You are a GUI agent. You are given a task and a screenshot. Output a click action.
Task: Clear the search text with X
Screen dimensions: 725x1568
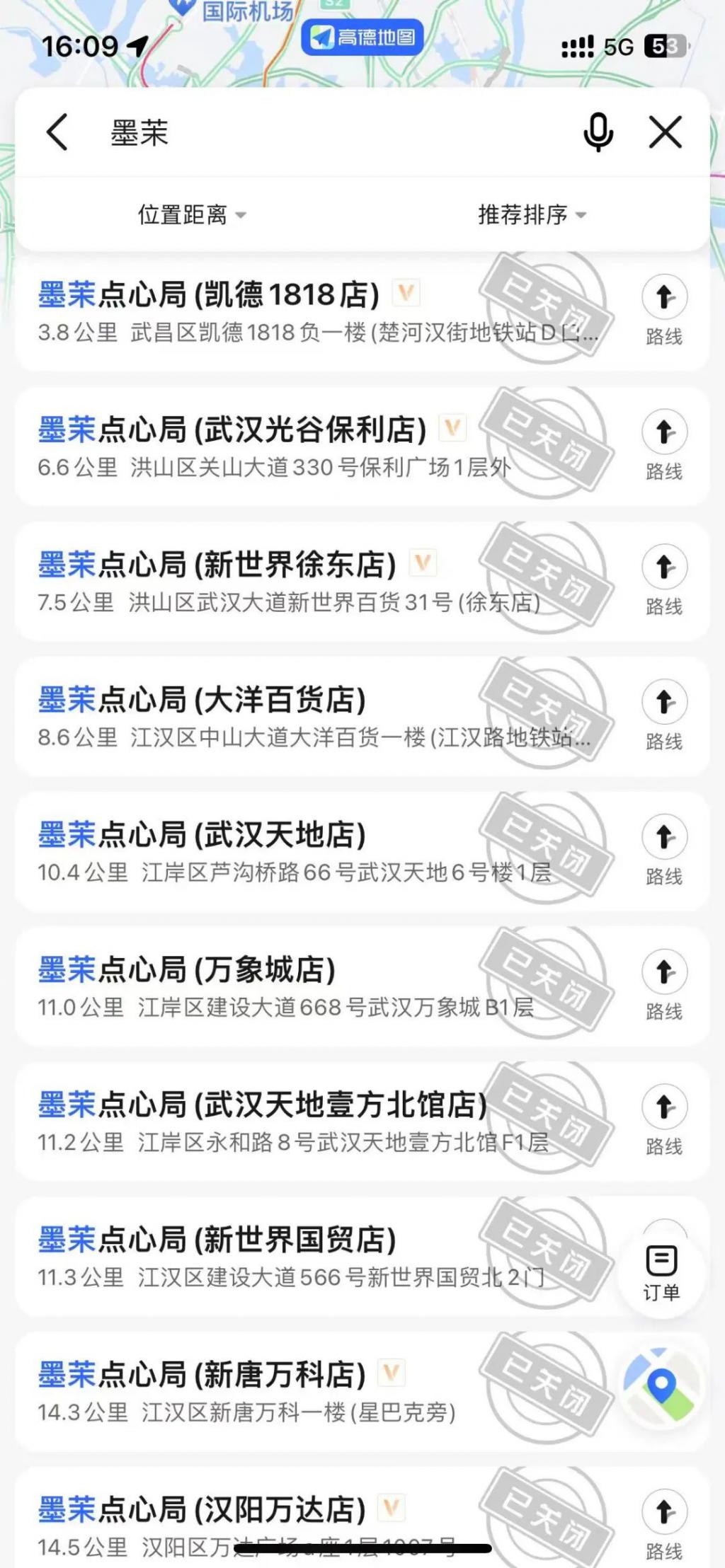(665, 132)
